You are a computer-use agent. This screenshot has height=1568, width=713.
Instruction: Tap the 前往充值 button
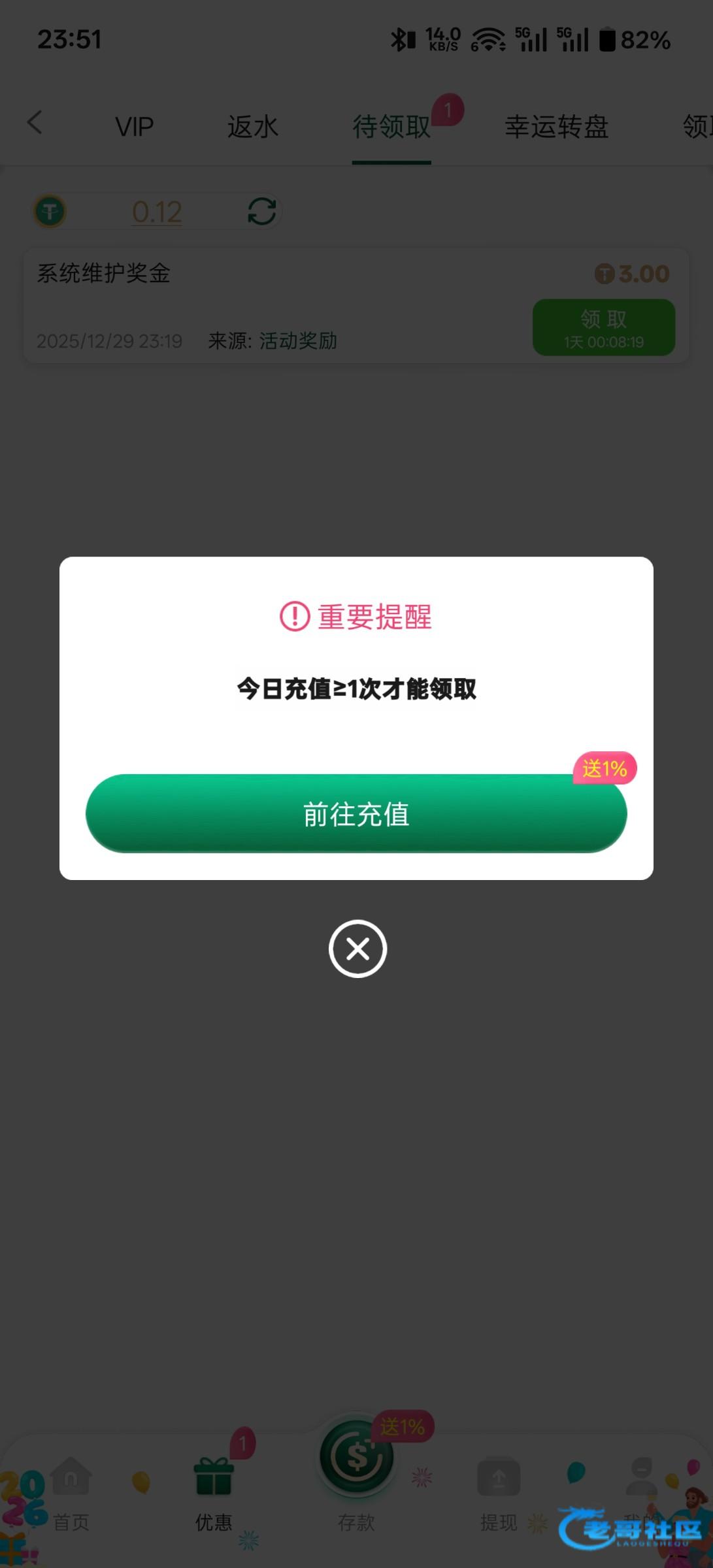pyautogui.click(x=356, y=814)
